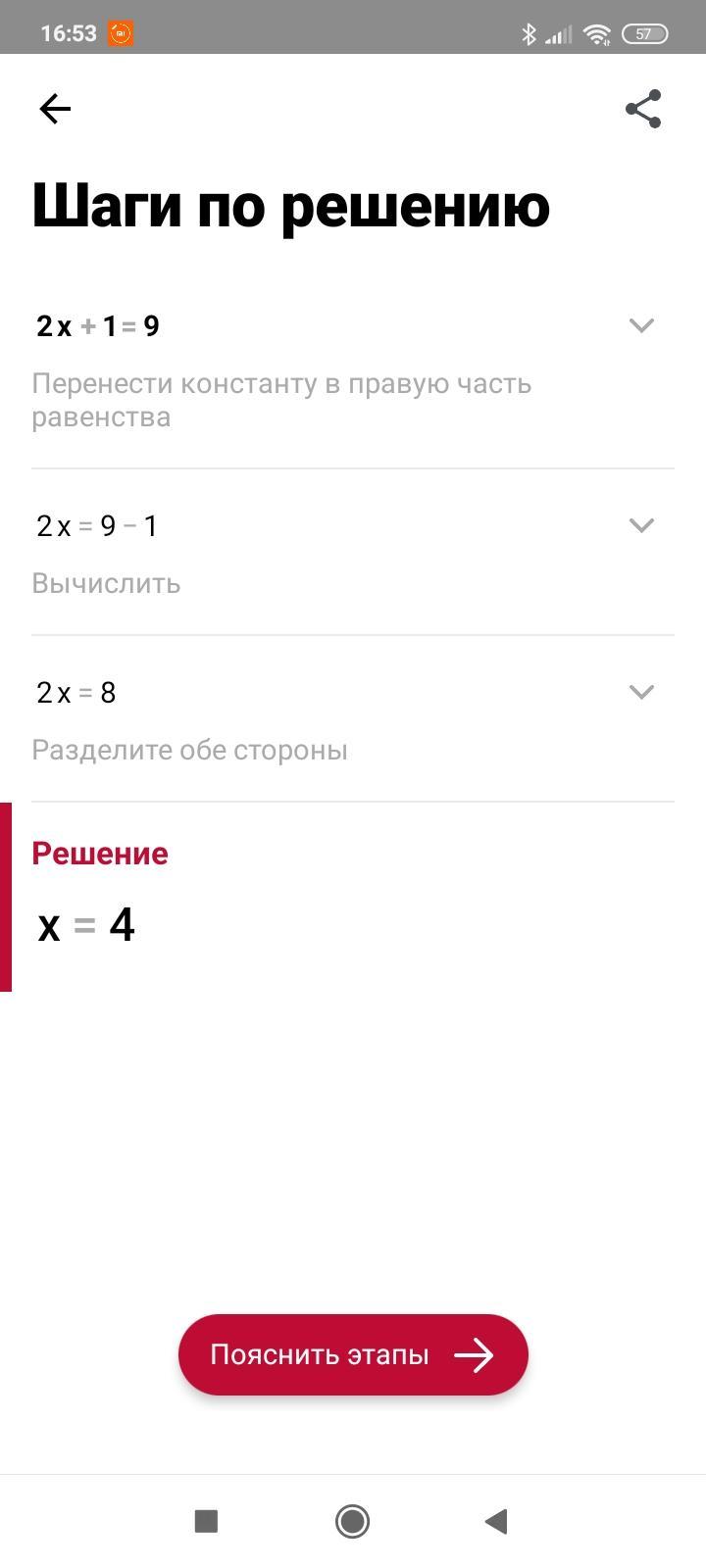Share the solution steps
This screenshot has height=1568, width=706.
point(643,109)
